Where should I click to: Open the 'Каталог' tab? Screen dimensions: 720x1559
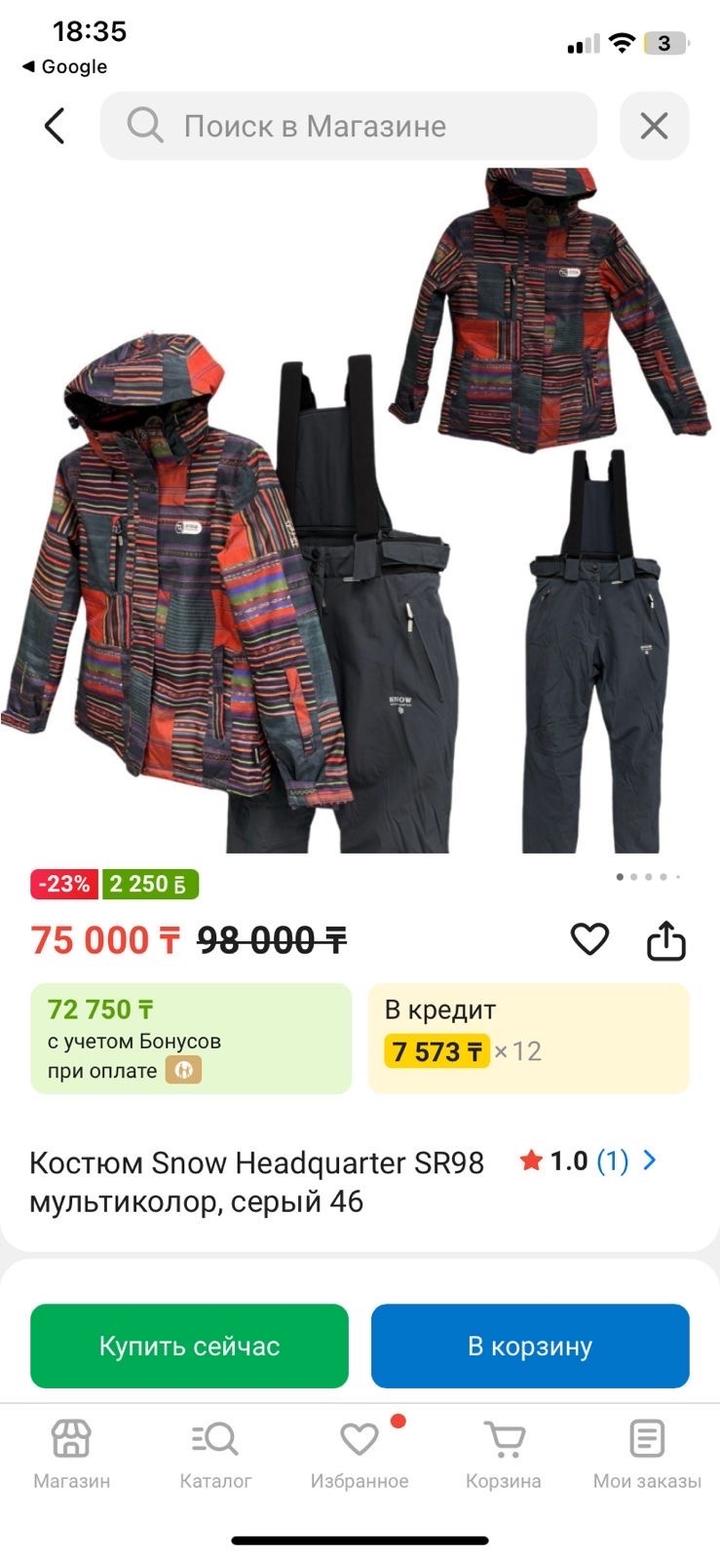(x=215, y=1455)
